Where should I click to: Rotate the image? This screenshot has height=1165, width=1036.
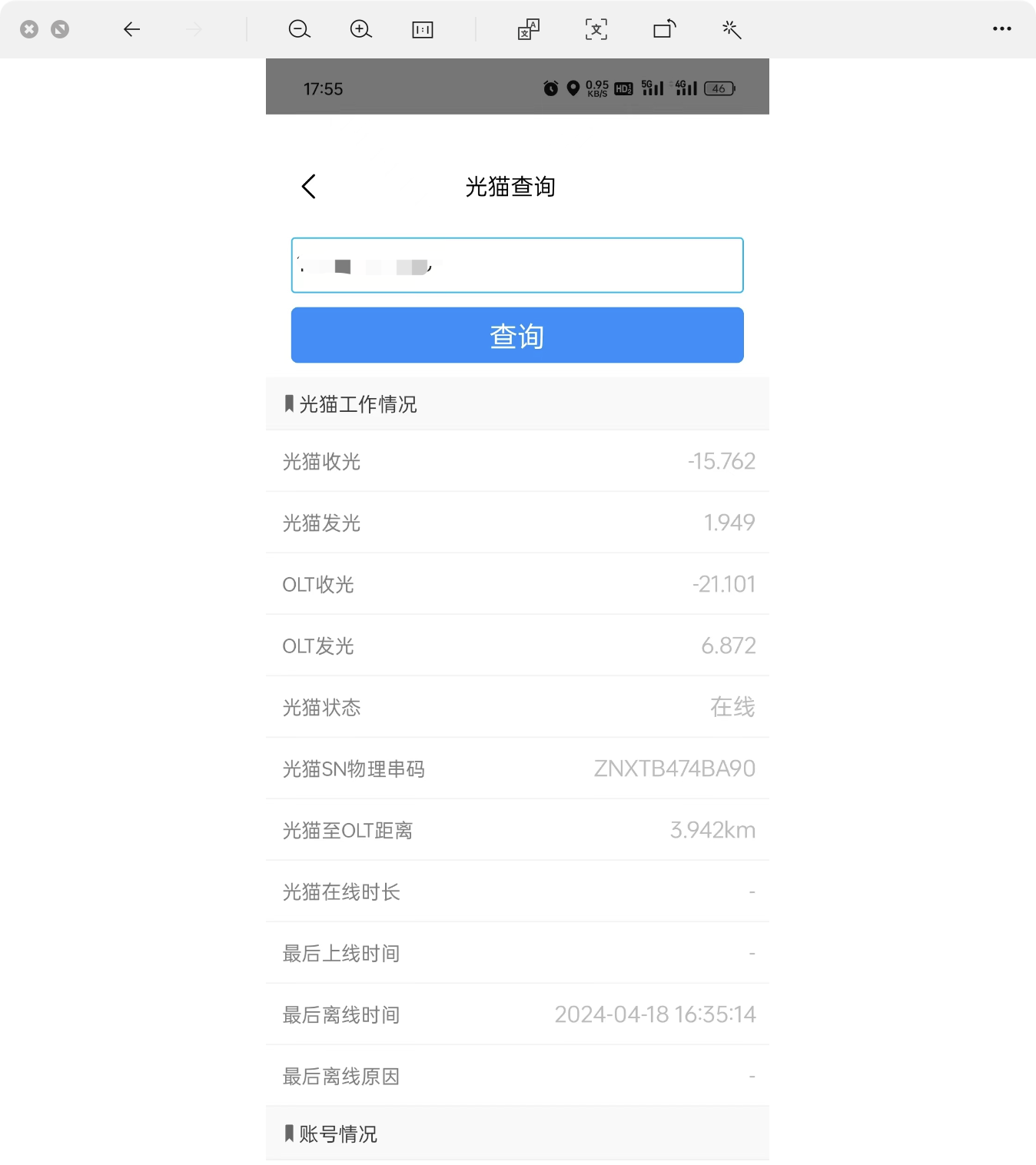tap(665, 29)
